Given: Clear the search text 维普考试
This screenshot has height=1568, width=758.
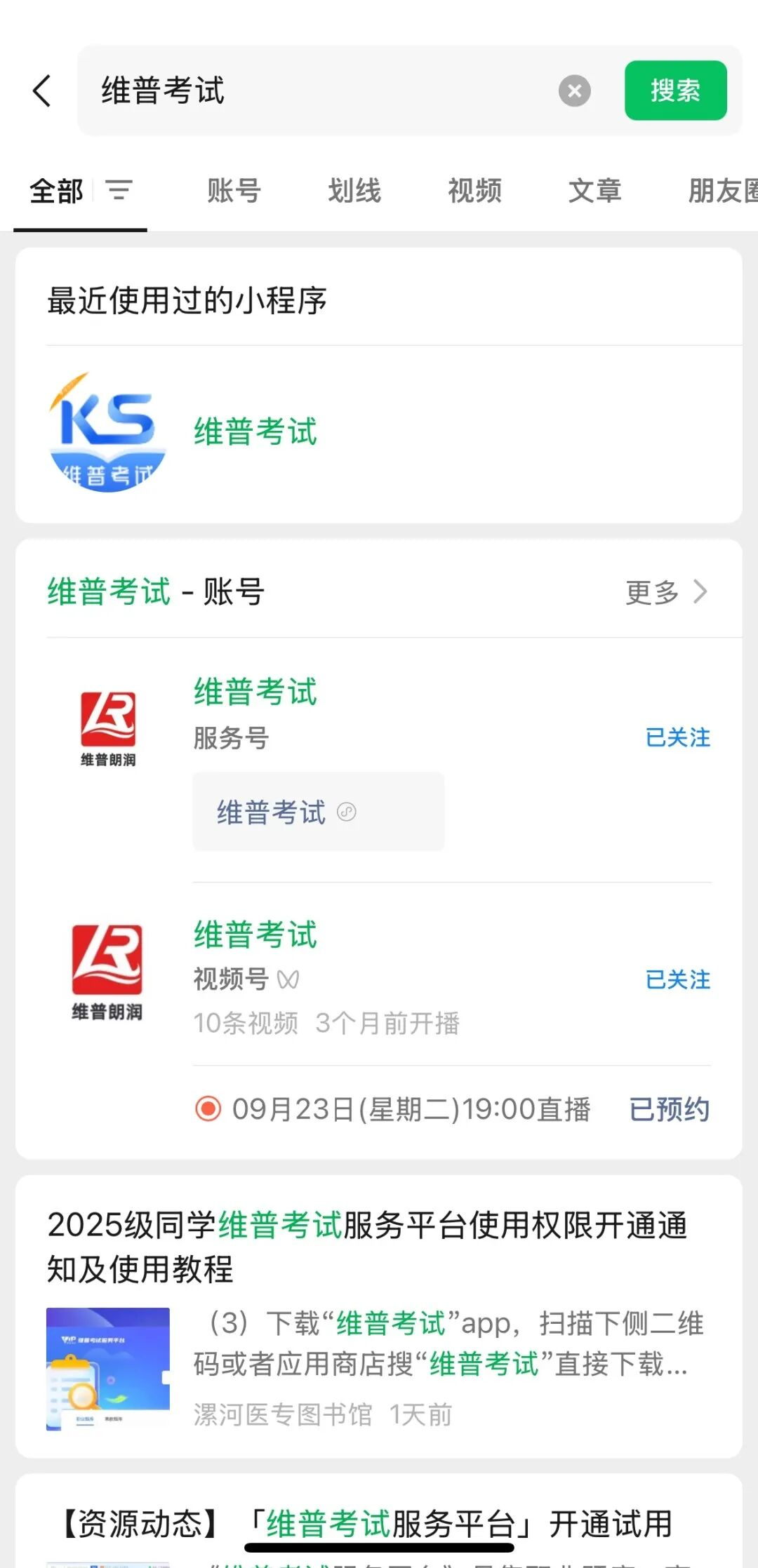Looking at the screenshot, I should pyautogui.click(x=574, y=91).
